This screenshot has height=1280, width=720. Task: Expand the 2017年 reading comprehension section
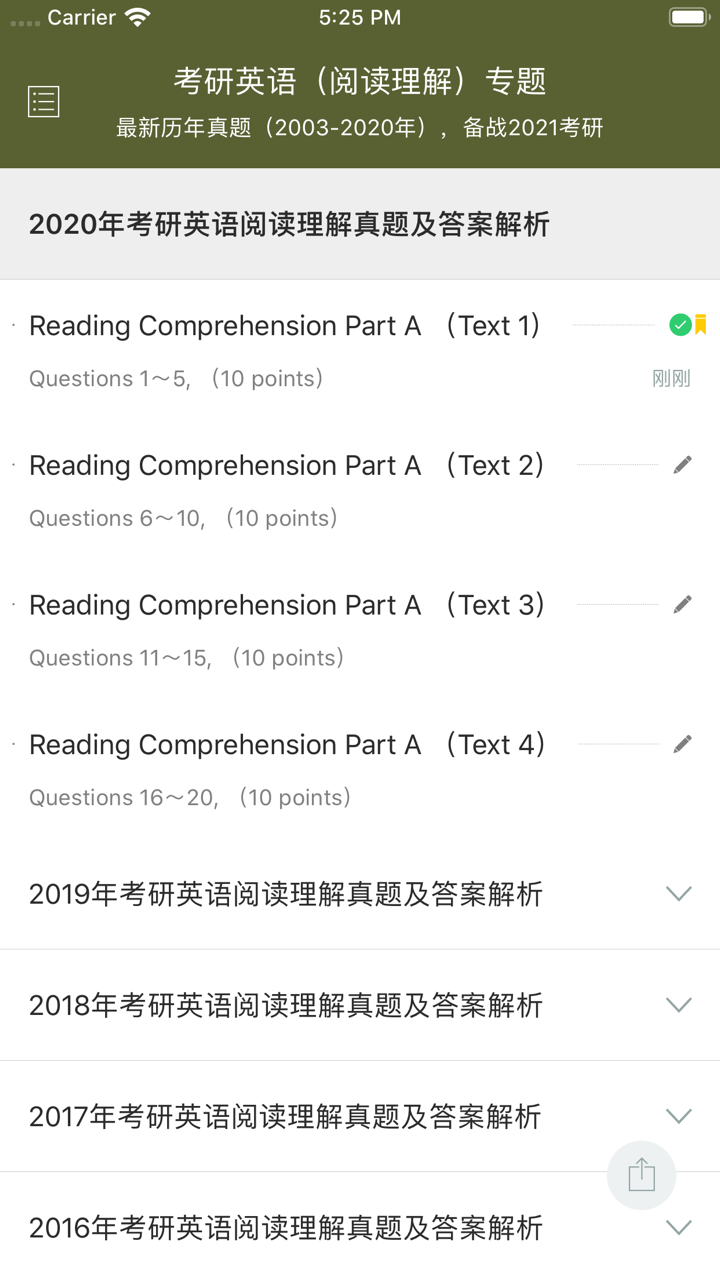pyautogui.click(x=679, y=1115)
